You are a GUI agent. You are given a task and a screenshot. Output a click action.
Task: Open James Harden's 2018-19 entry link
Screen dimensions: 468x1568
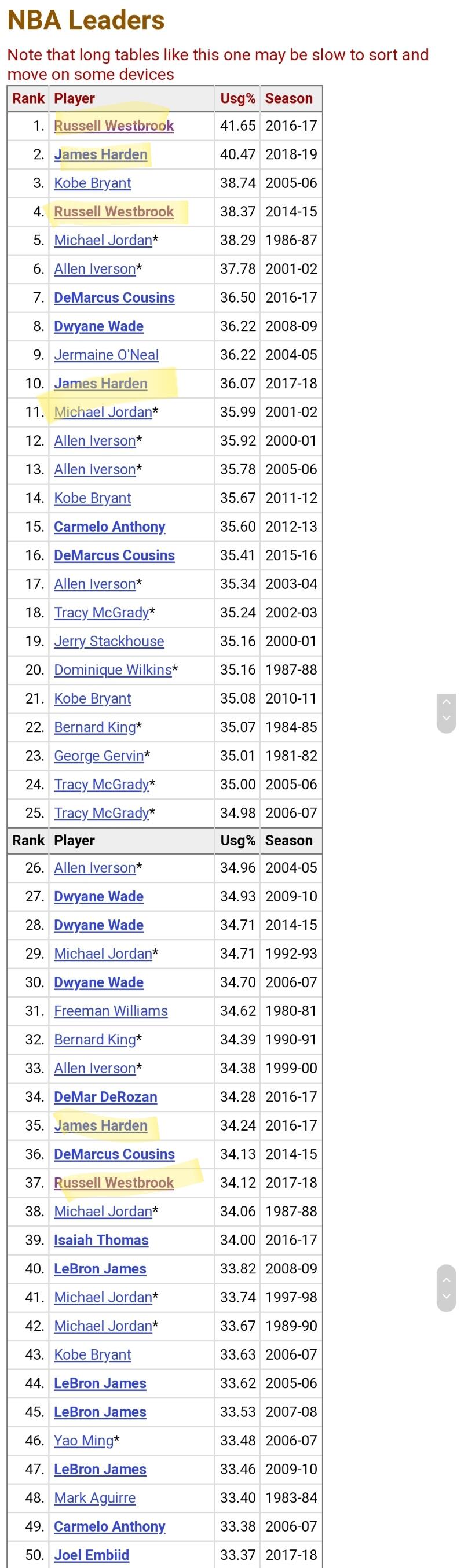pos(101,154)
